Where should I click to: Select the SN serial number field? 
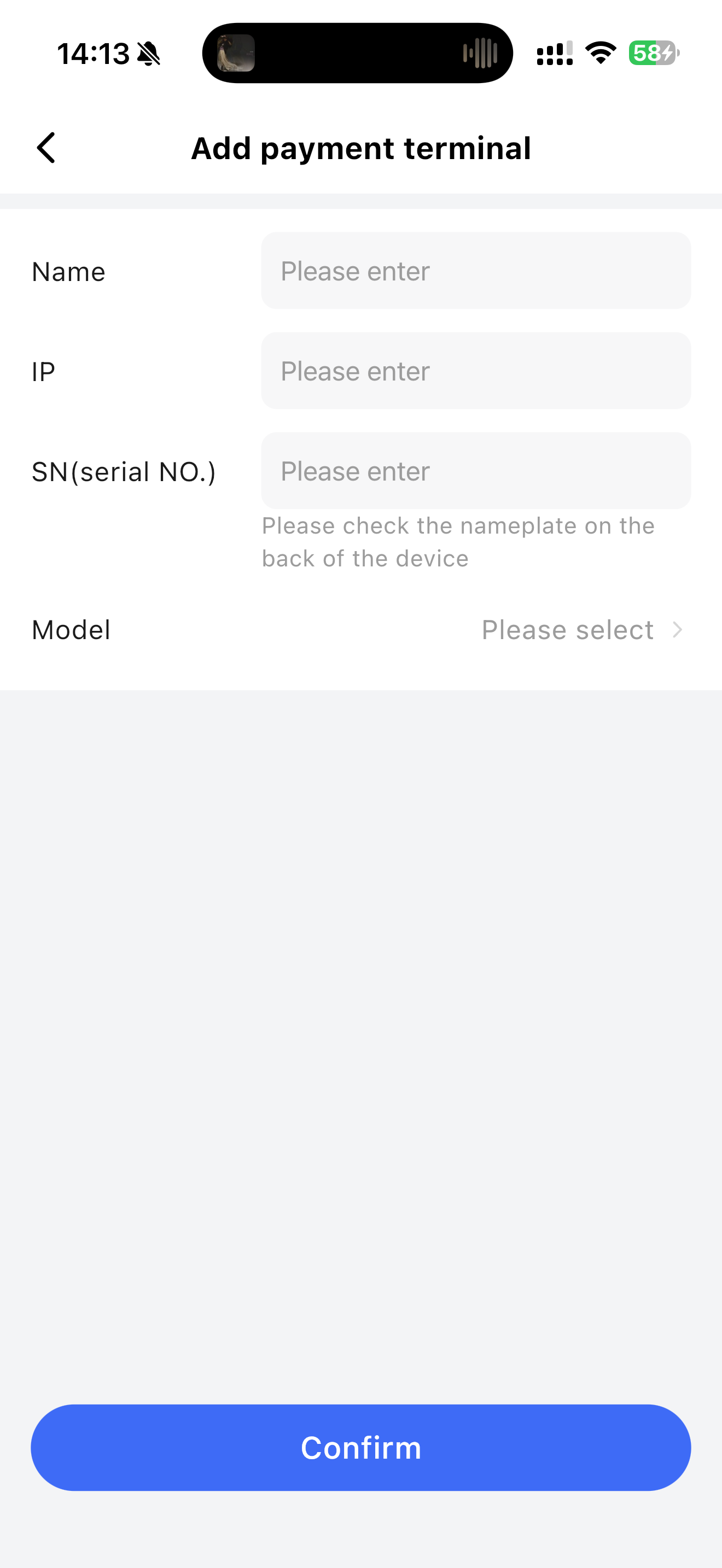(475, 471)
